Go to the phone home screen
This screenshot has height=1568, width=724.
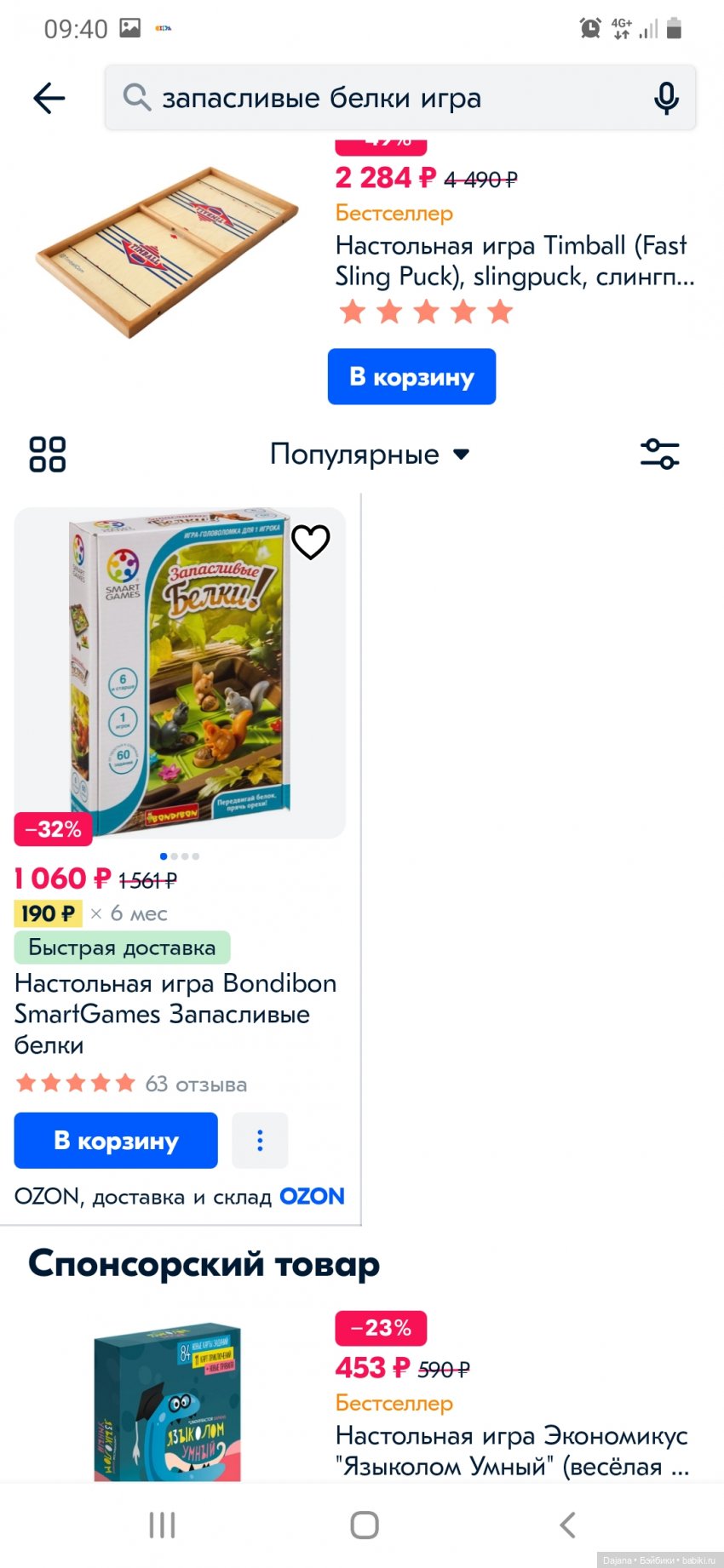coord(365,1525)
